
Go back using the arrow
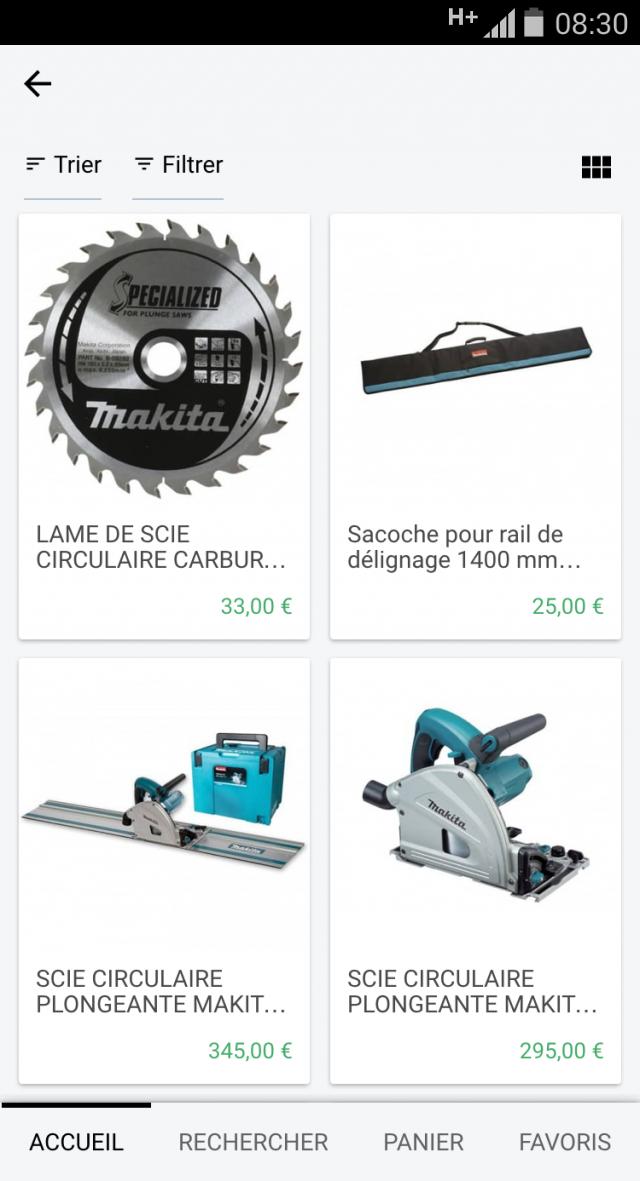point(38,84)
